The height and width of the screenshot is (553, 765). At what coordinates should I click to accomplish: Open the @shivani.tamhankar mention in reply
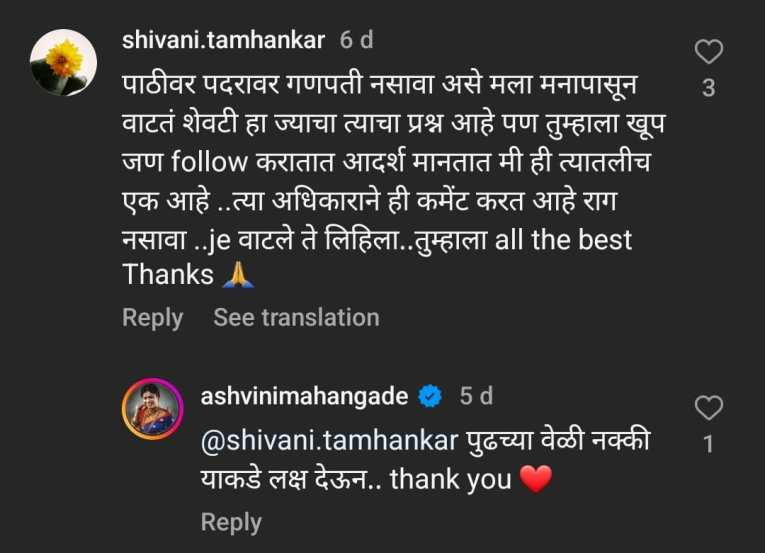pos(329,441)
